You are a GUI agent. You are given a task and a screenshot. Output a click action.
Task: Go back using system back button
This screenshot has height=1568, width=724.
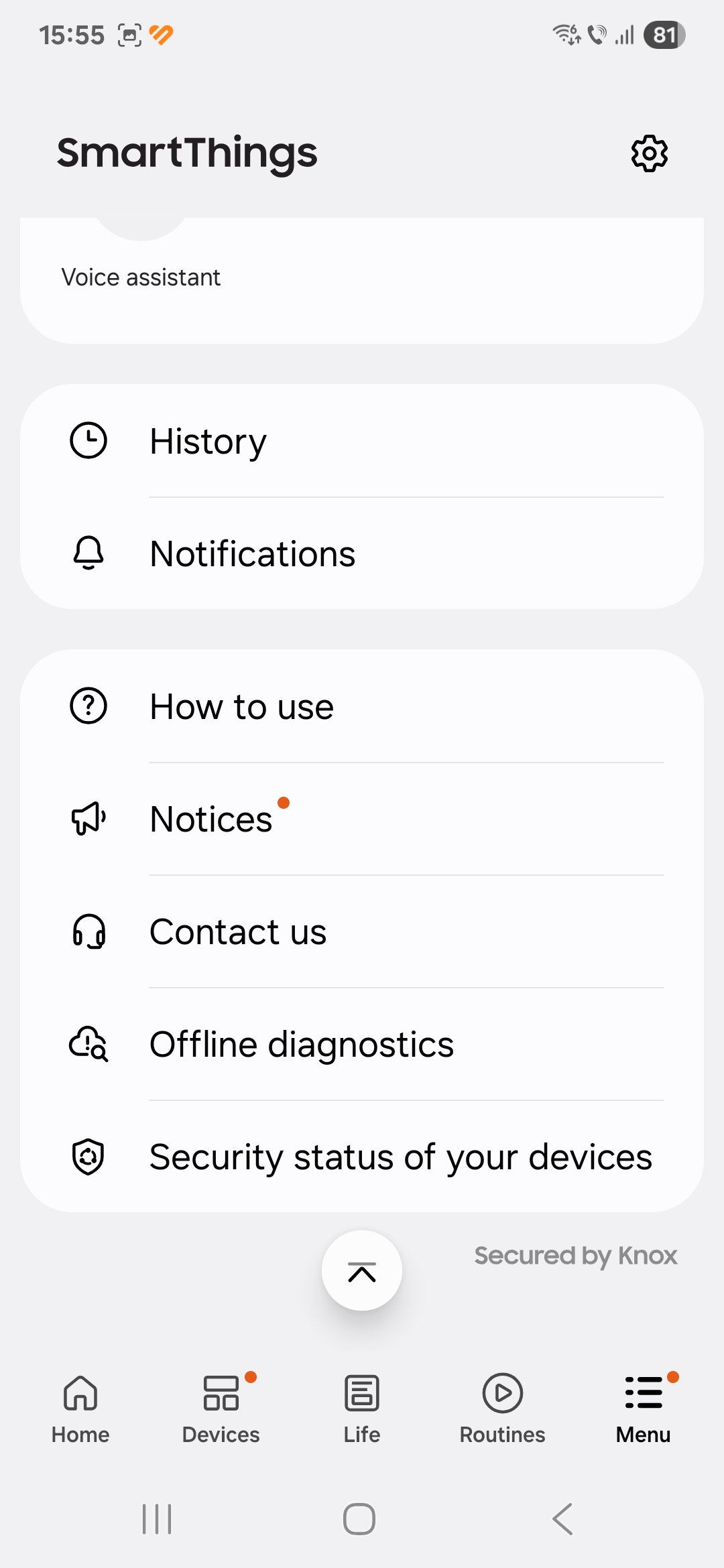point(563,1518)
